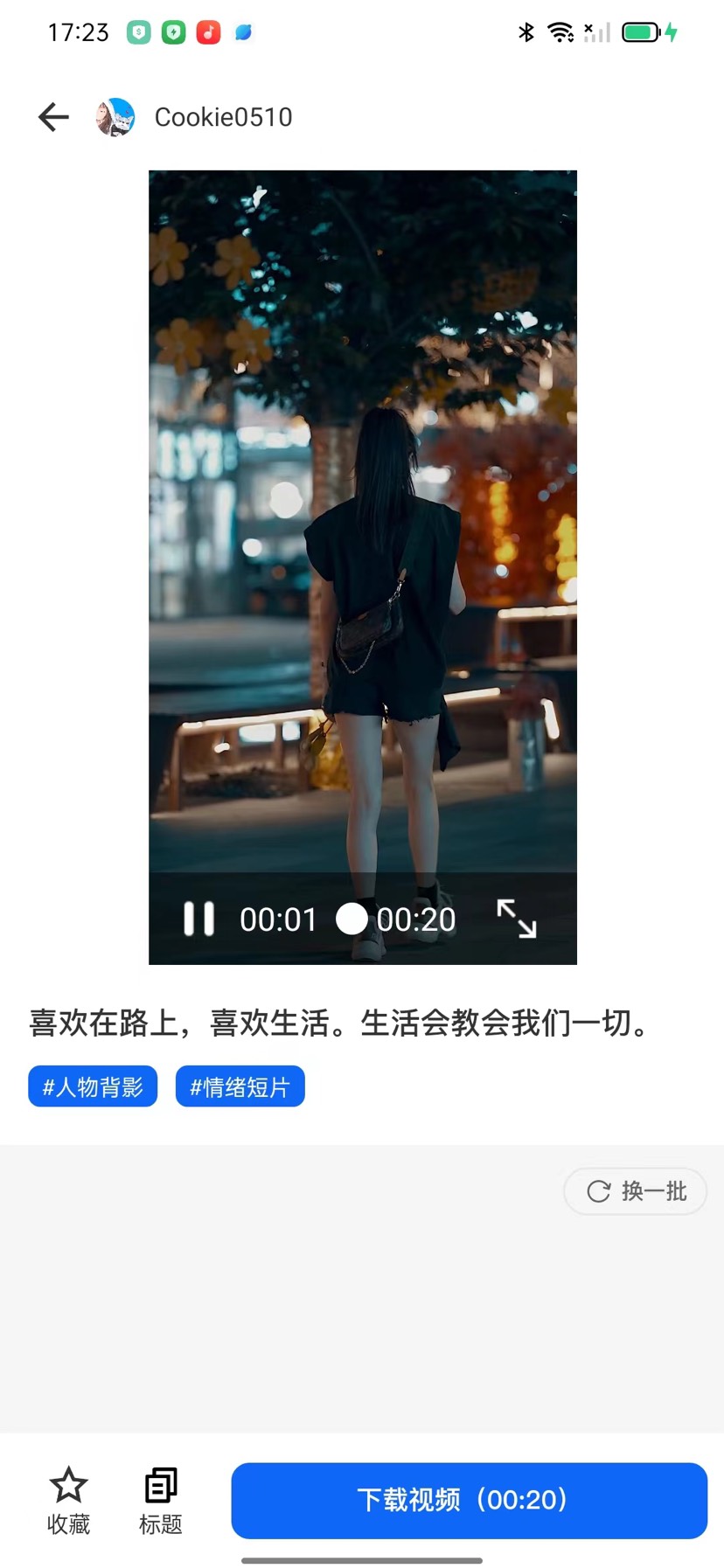Add this video to 收藏 favorites
The width and height of the screenshot is (724, 1568).
tap(68, 1499)
